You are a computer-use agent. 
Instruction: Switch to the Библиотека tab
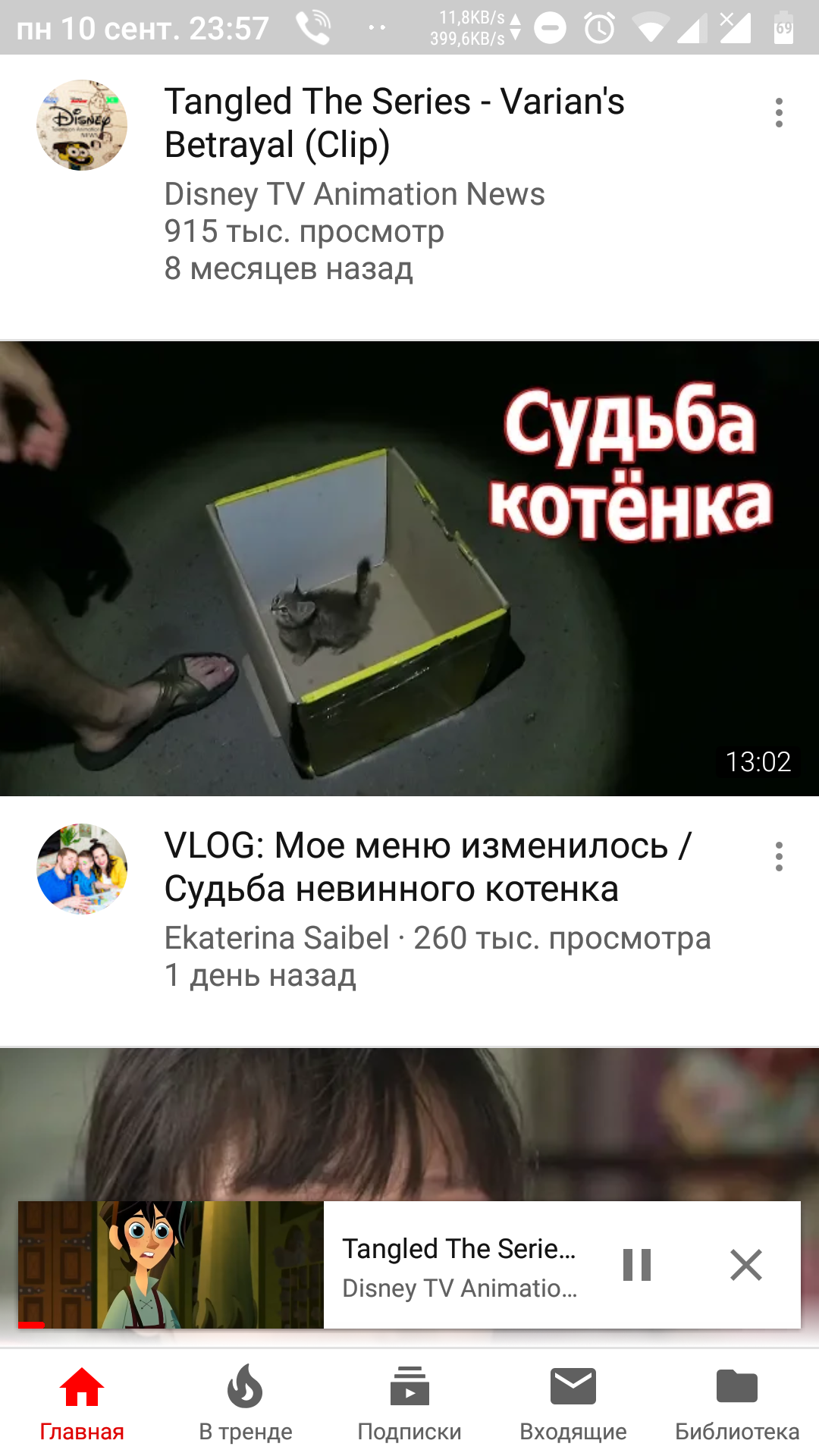click(x=737, y=1403)
